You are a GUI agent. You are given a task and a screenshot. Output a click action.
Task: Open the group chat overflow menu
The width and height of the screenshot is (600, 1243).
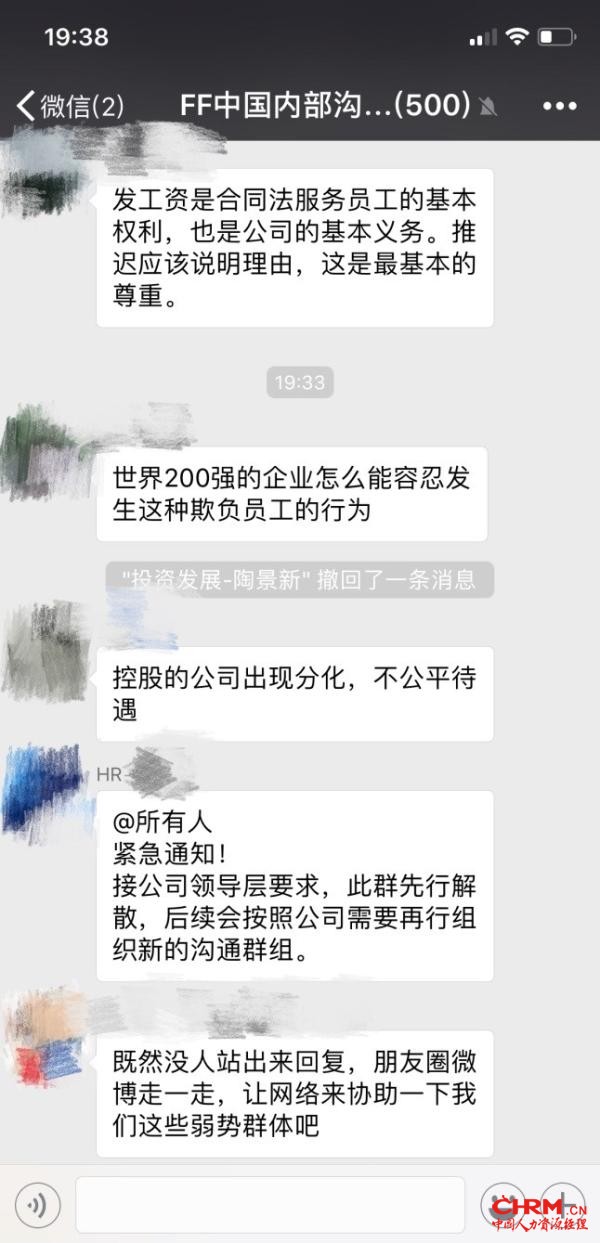pyautogui.click(x=559, y=106)
